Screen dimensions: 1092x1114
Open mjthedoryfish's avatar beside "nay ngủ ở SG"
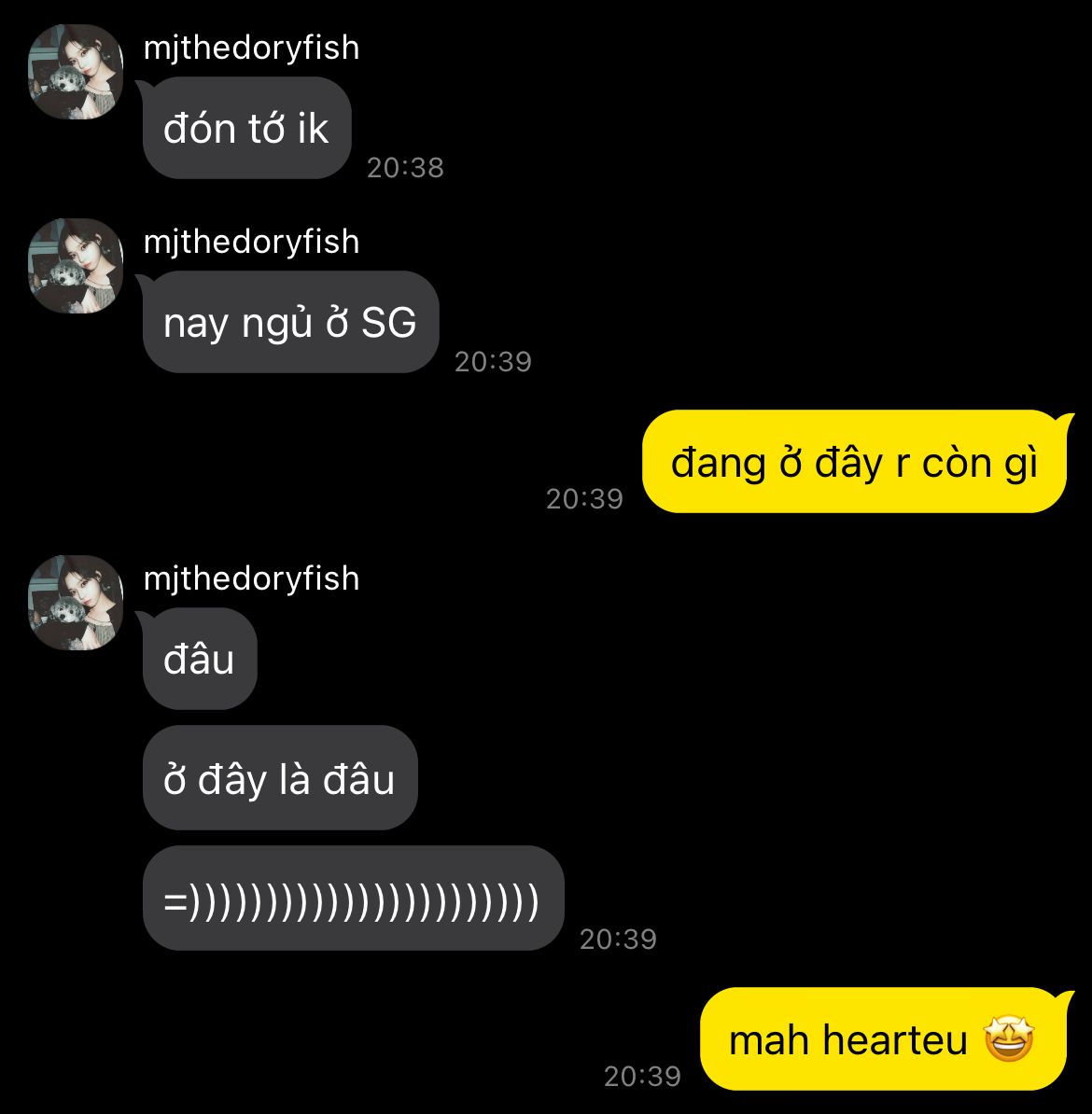(76, 266)
